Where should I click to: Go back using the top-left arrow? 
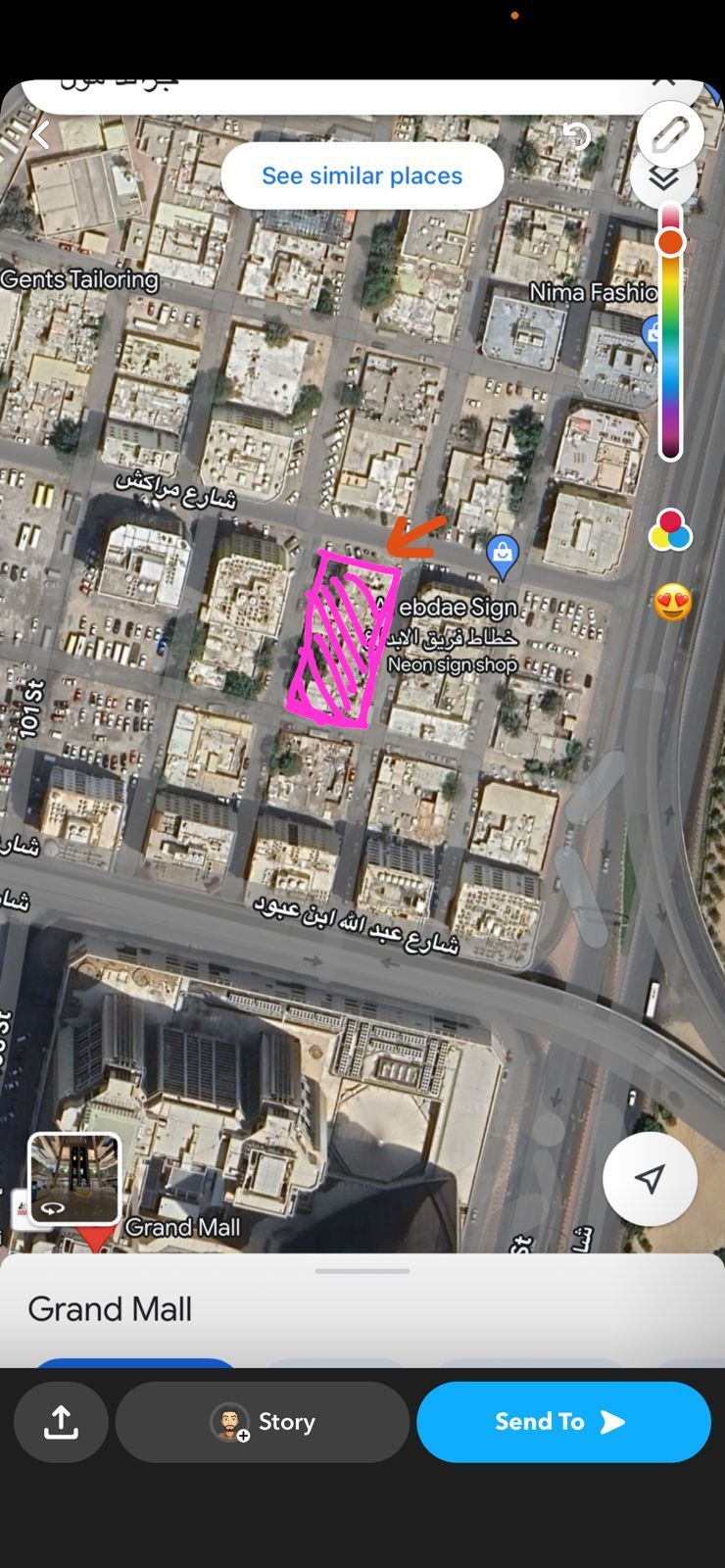click(41, 135)
